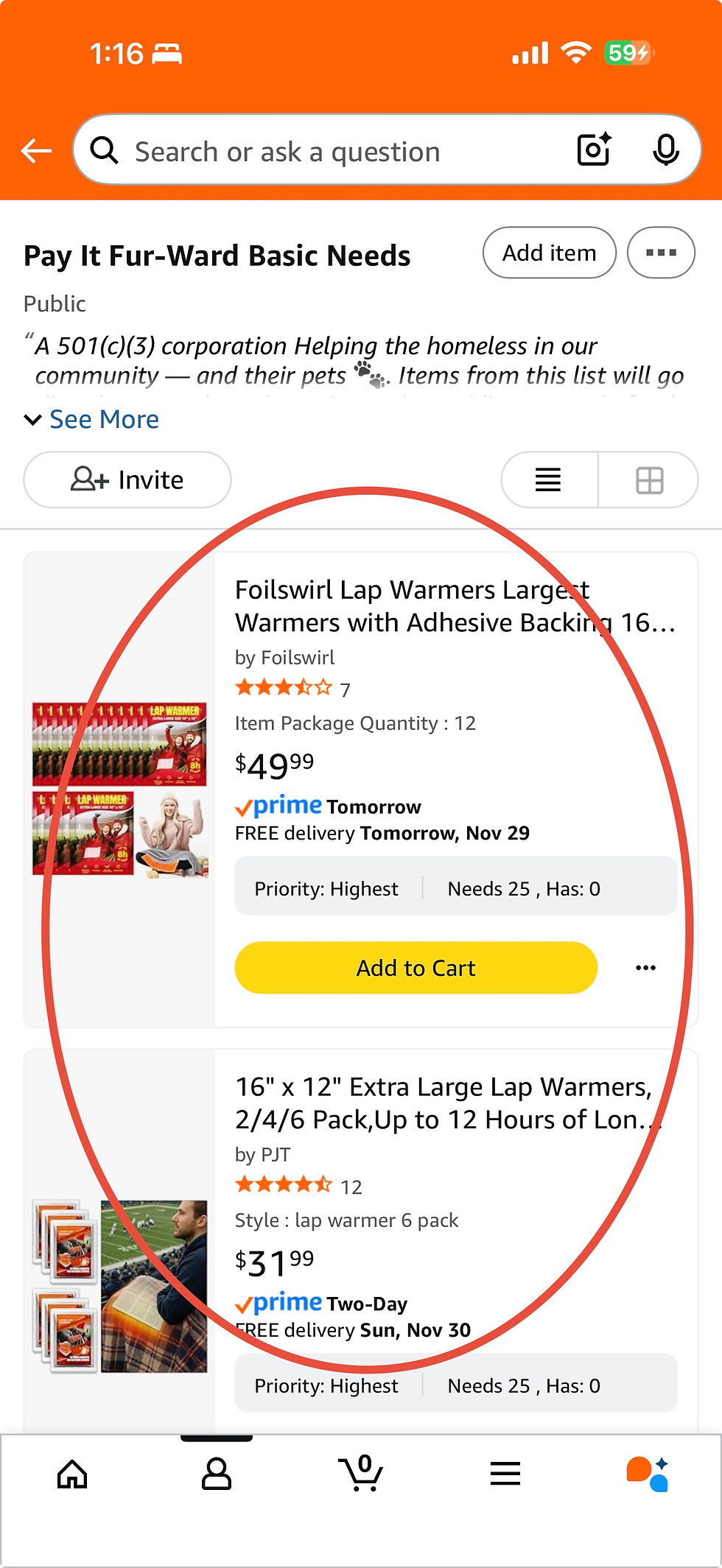Tap the search or ask a question field

(x=332, y=151)
